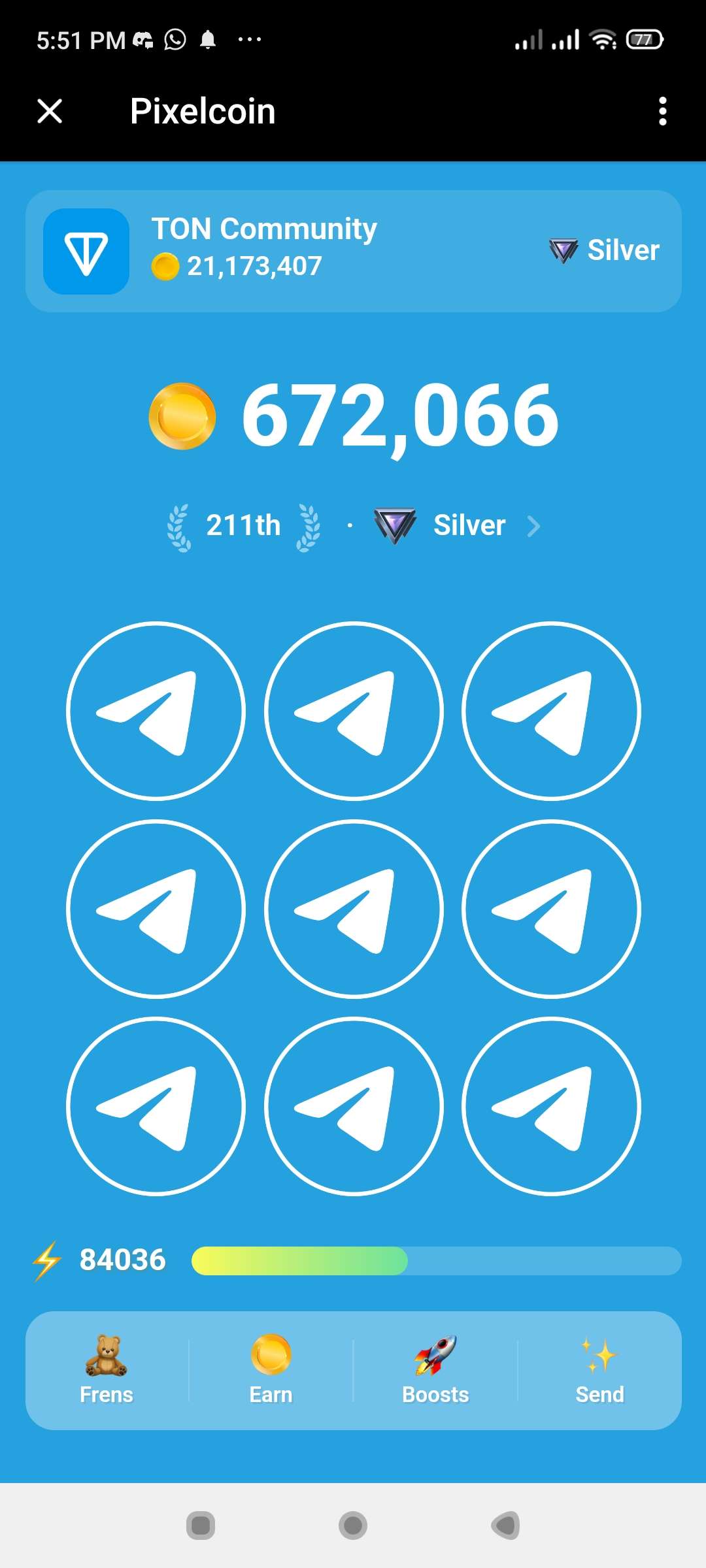Switch to the Earn tab
This screenshot has height=1568, width=706.
click(271, 1370)
